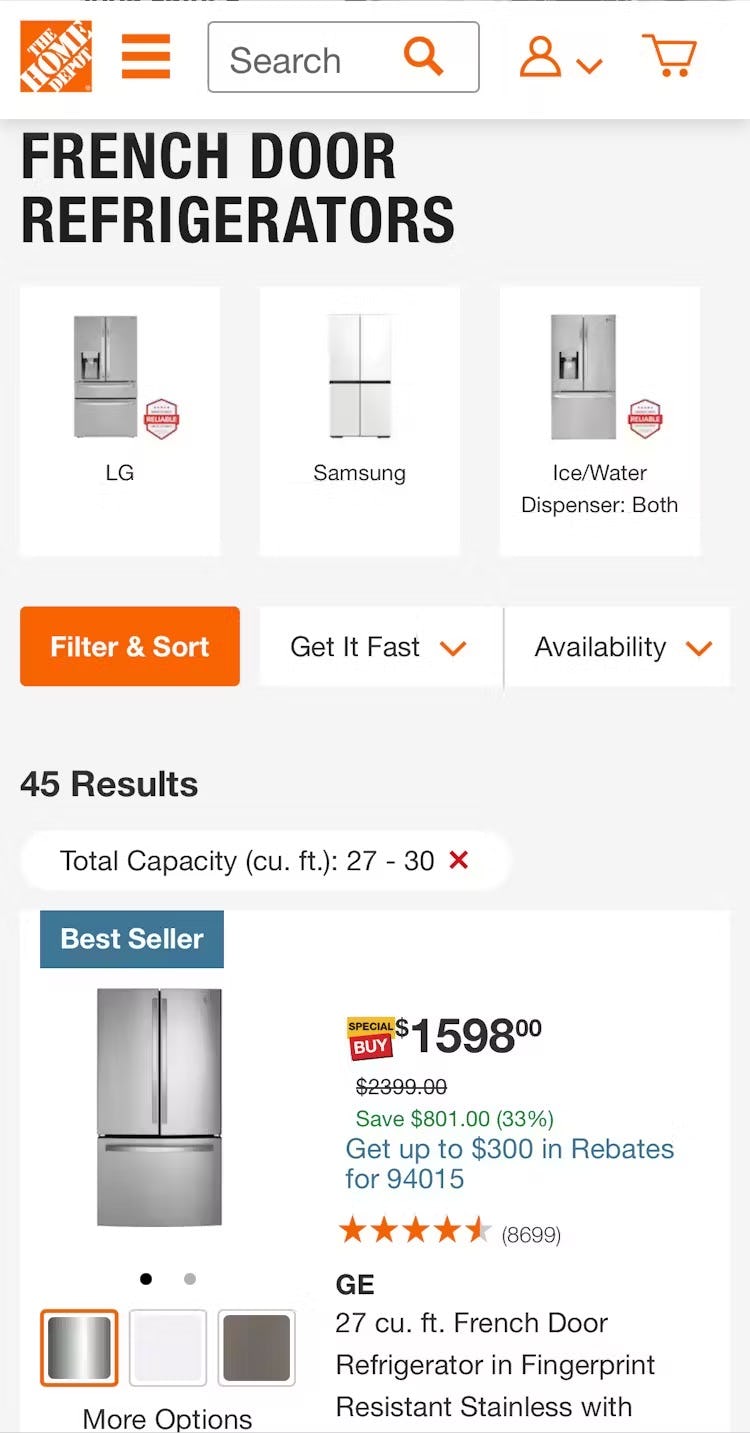This screenshot has width=750, height=1433.
Task: Select the Samsung brand tile
Action: (x=359, y=420)
